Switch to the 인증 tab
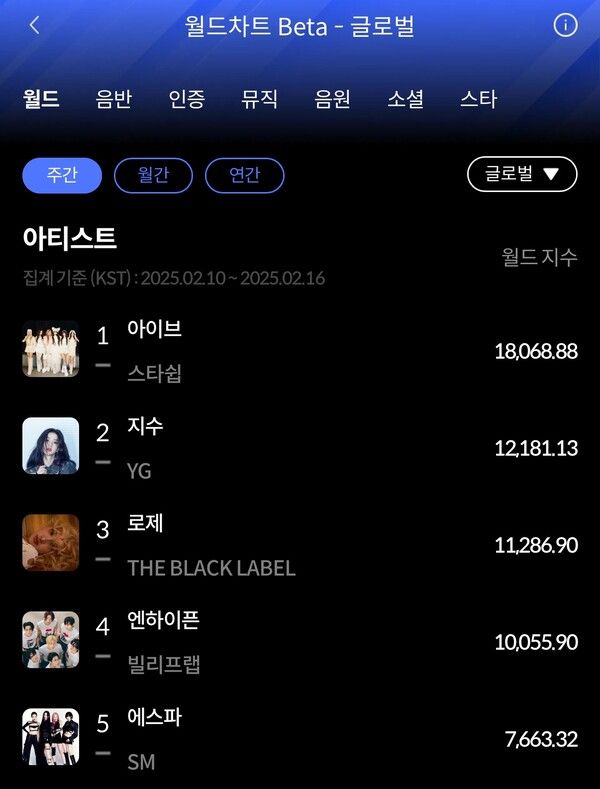This screenshot has height=789, width=600. click(187, 99)
